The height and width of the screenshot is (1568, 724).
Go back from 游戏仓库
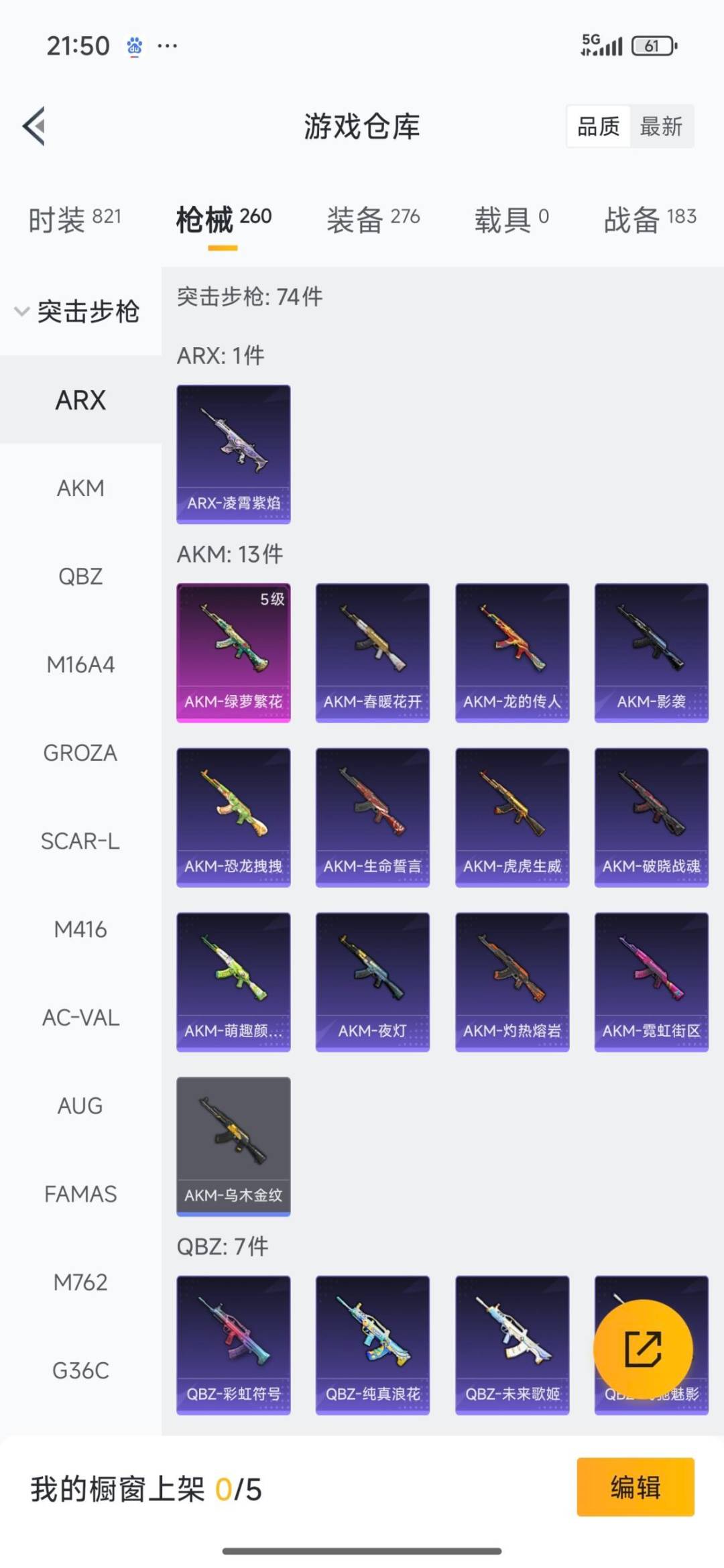point(35,126)
